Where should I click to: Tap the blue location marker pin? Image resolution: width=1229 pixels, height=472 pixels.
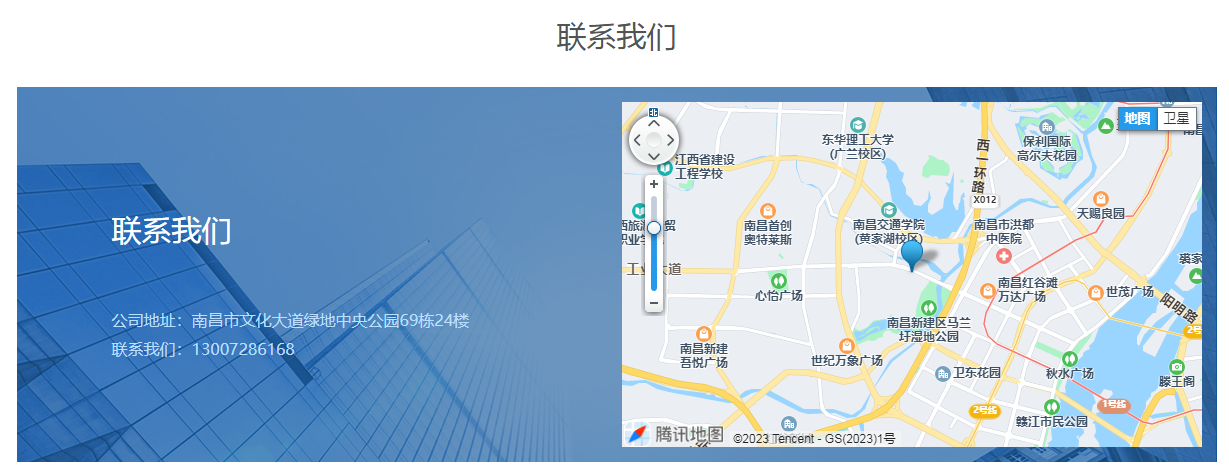pos(912,252)
